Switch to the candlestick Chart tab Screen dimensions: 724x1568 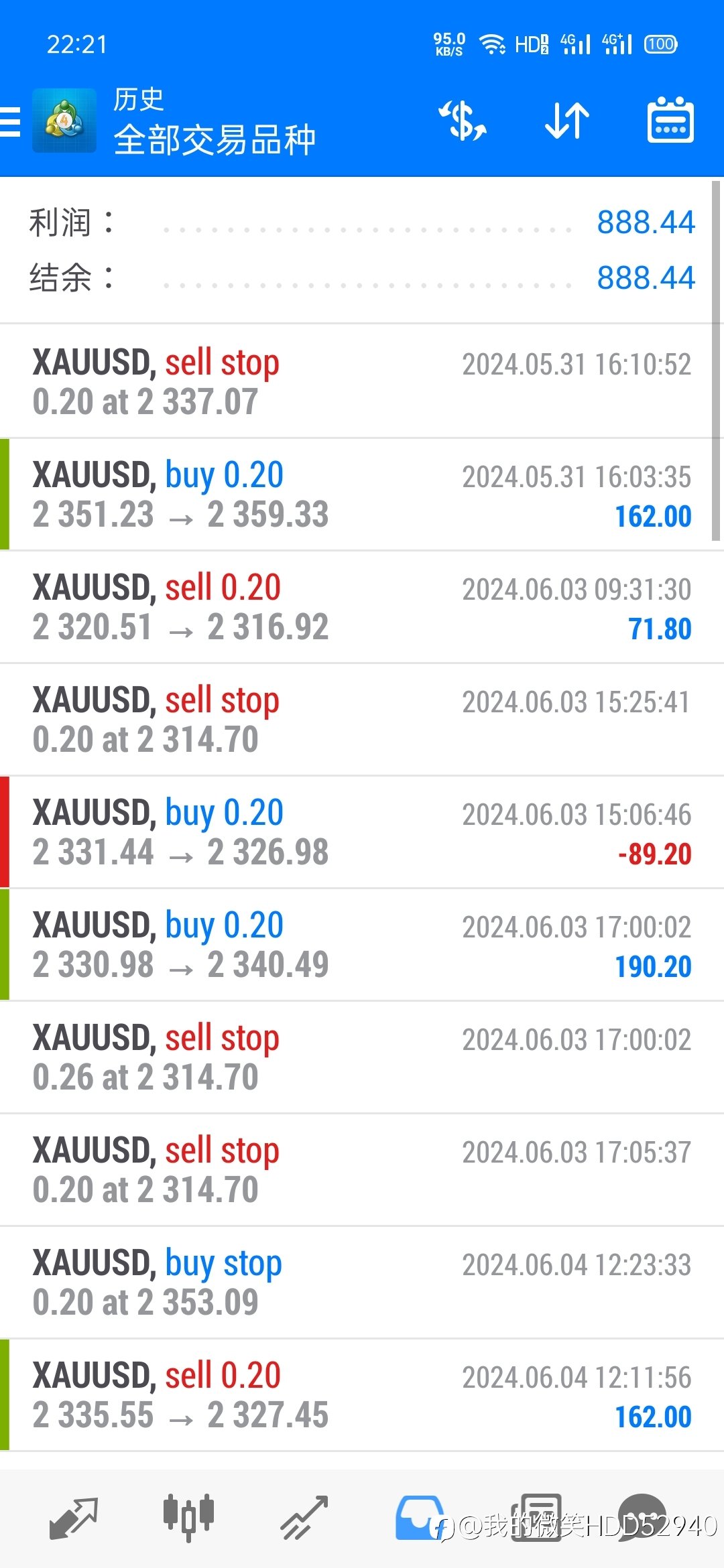[x=188, y=1518]
